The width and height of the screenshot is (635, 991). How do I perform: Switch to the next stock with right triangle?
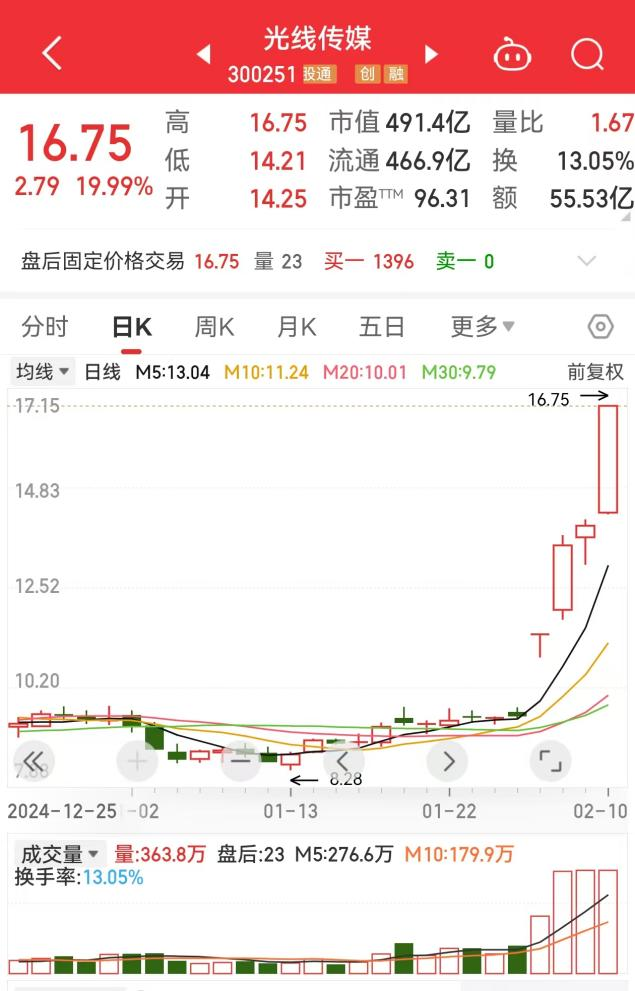[x=432, y=54]
